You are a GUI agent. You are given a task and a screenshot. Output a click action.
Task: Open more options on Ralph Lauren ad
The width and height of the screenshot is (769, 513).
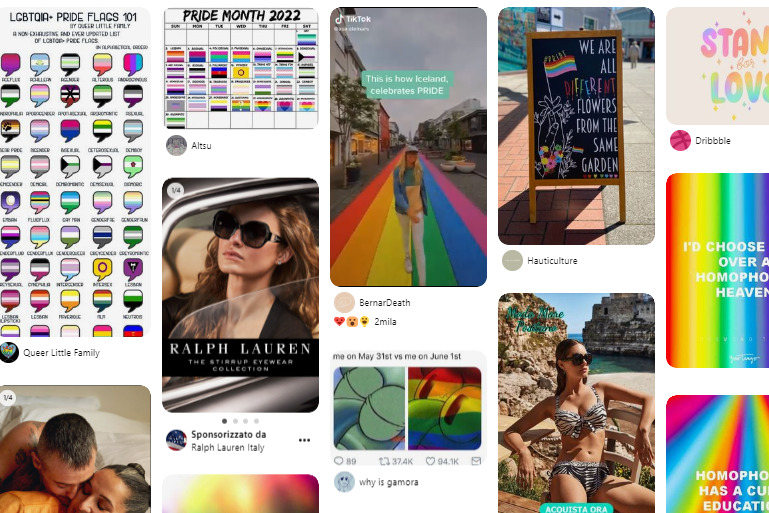[x=304, y=440]
